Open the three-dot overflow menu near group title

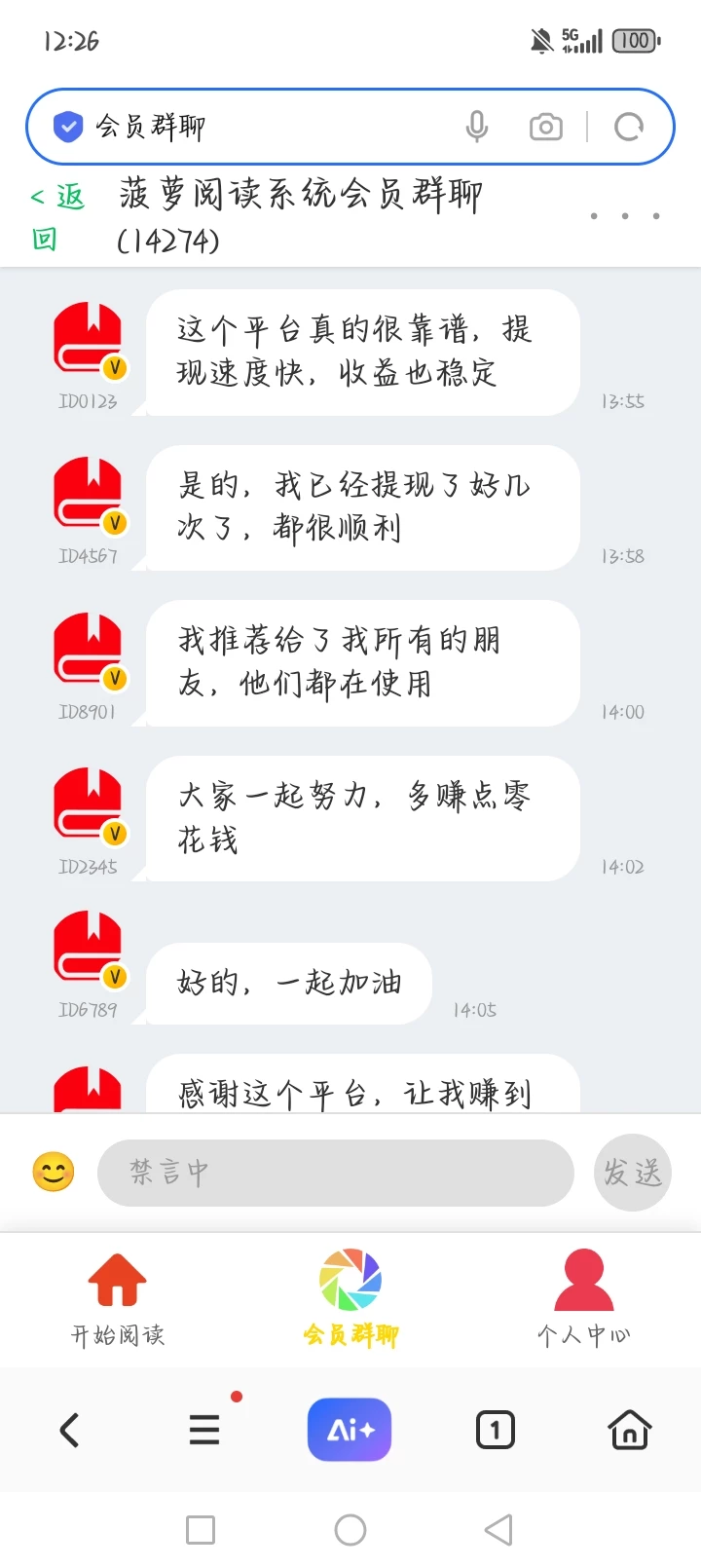pyautogui.click(x=623, y=216)
